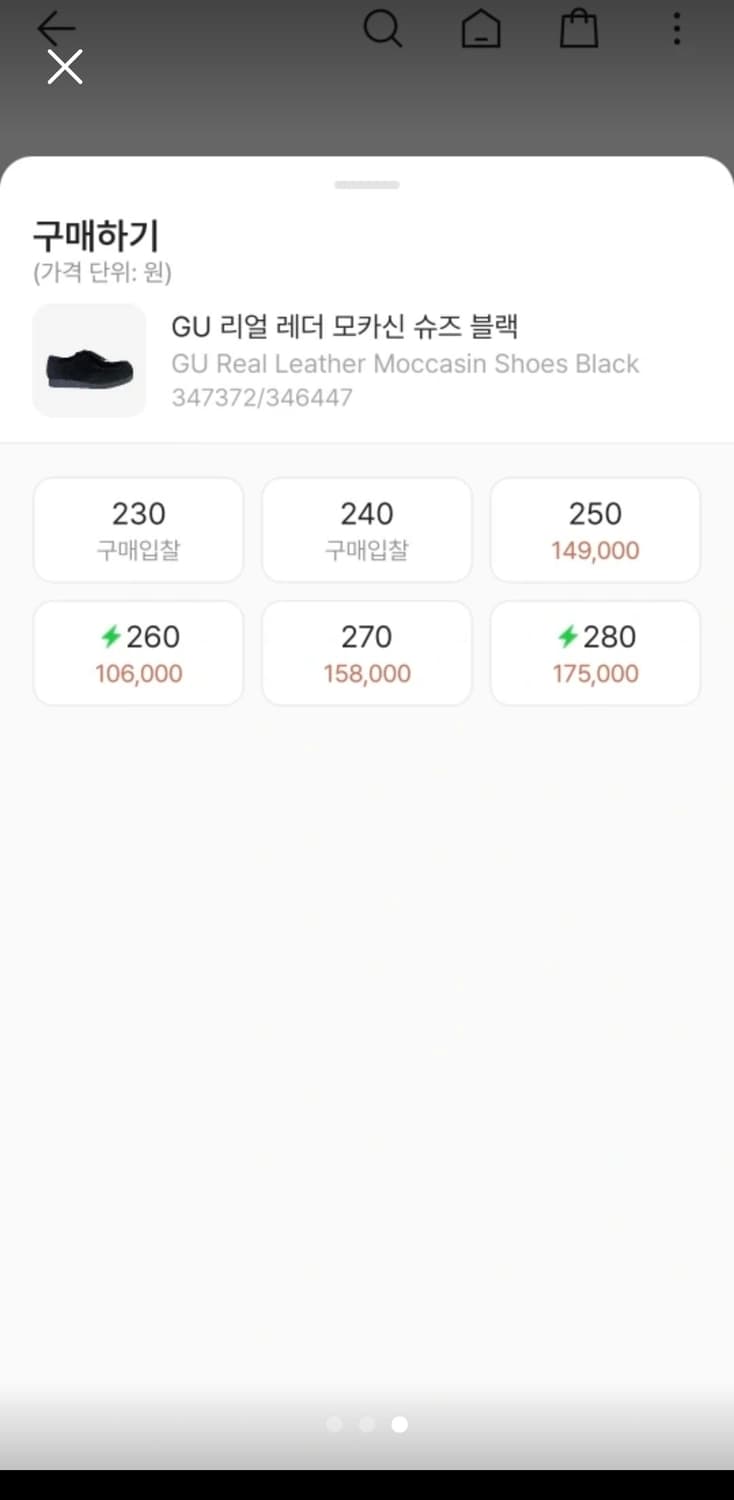
Task: Tap the active third page dot
Action: click(399, 1424)
